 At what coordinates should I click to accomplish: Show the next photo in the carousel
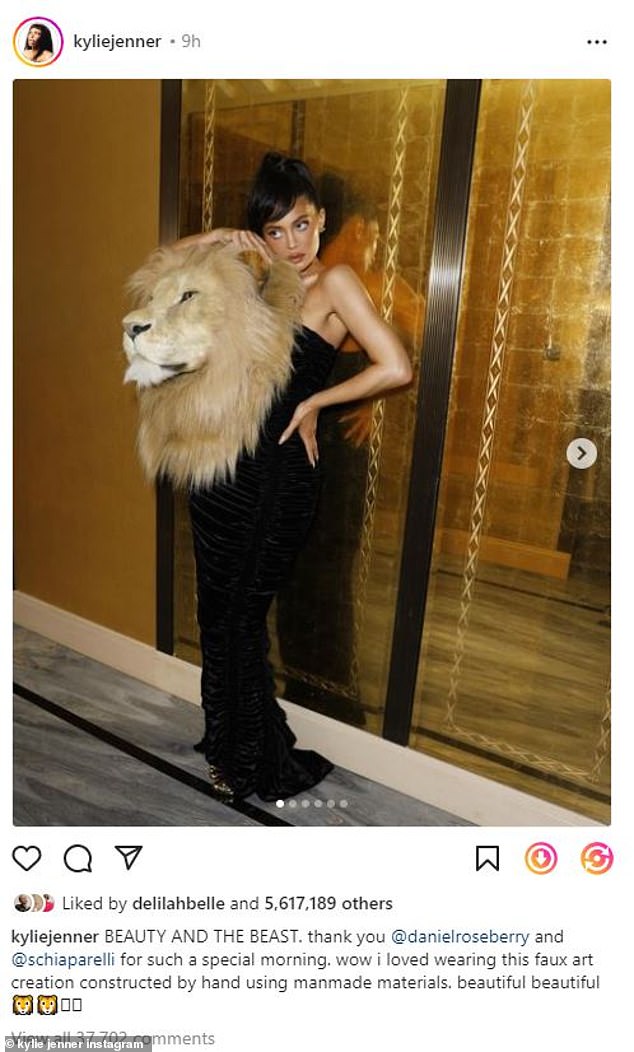pyautogui.click(x=581, y=453)
